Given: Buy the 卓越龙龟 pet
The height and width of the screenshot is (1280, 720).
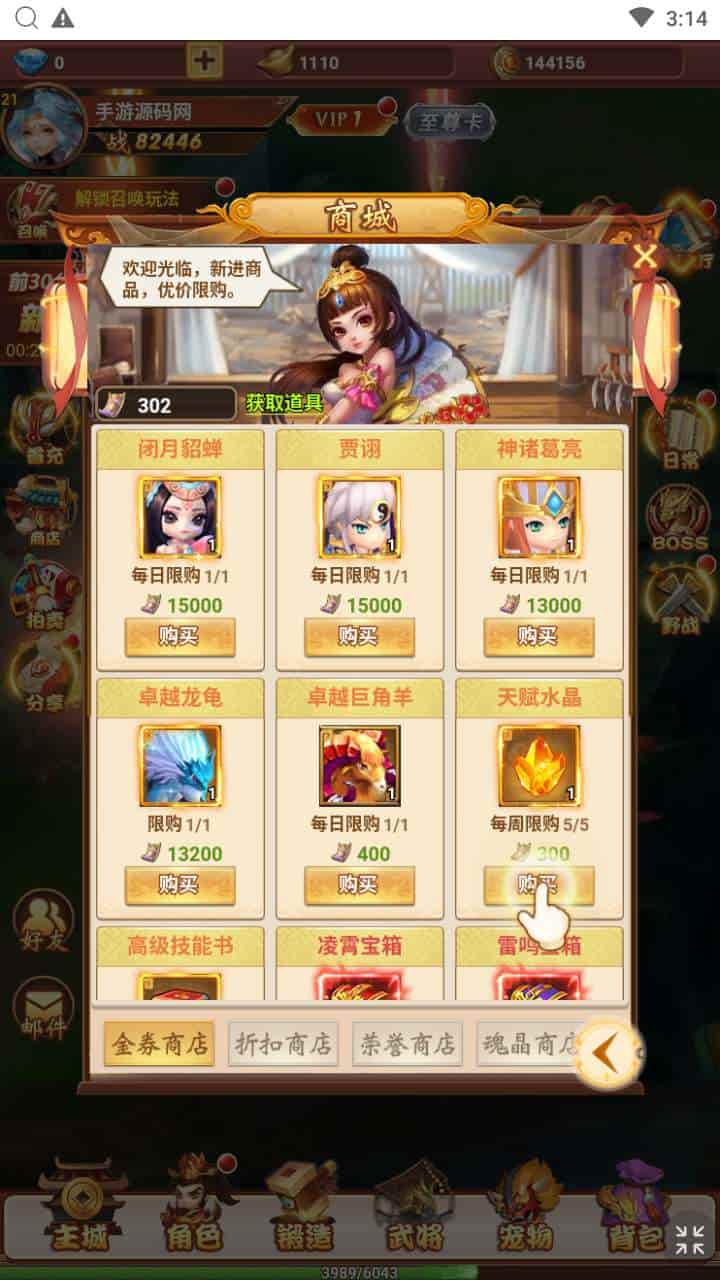Looking at the screenshot, I should click(x=180, y=885).
